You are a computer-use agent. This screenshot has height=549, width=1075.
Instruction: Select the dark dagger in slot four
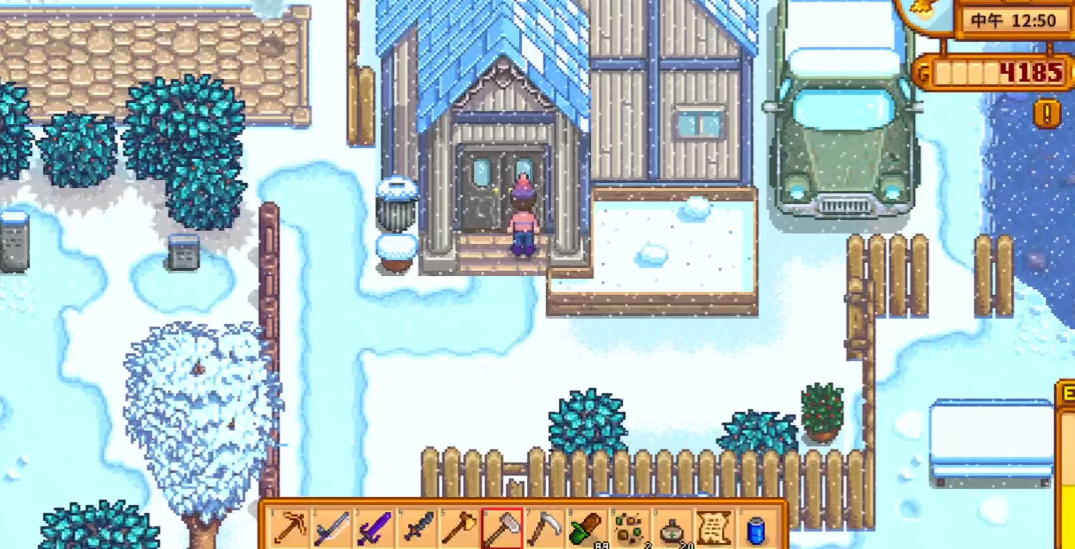pyautogui.click(x=416, y=527)
